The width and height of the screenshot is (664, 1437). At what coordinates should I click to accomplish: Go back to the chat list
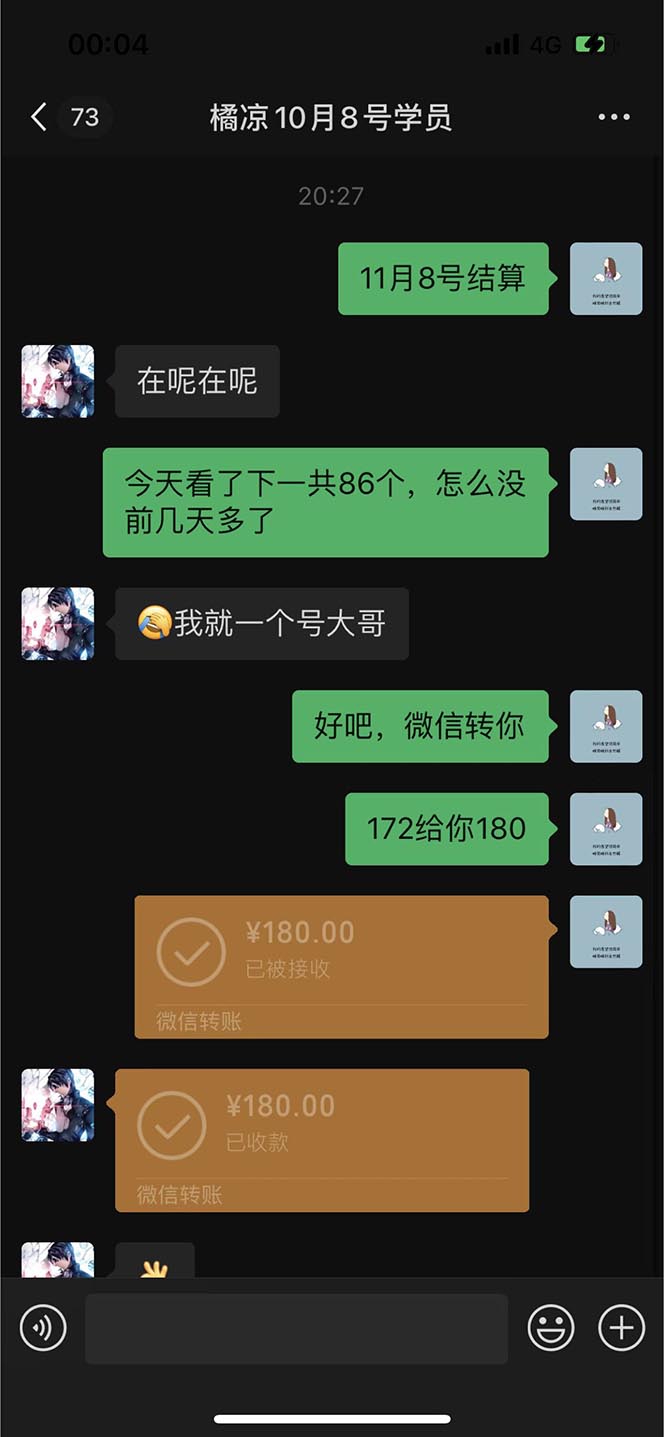click(40, 118)
